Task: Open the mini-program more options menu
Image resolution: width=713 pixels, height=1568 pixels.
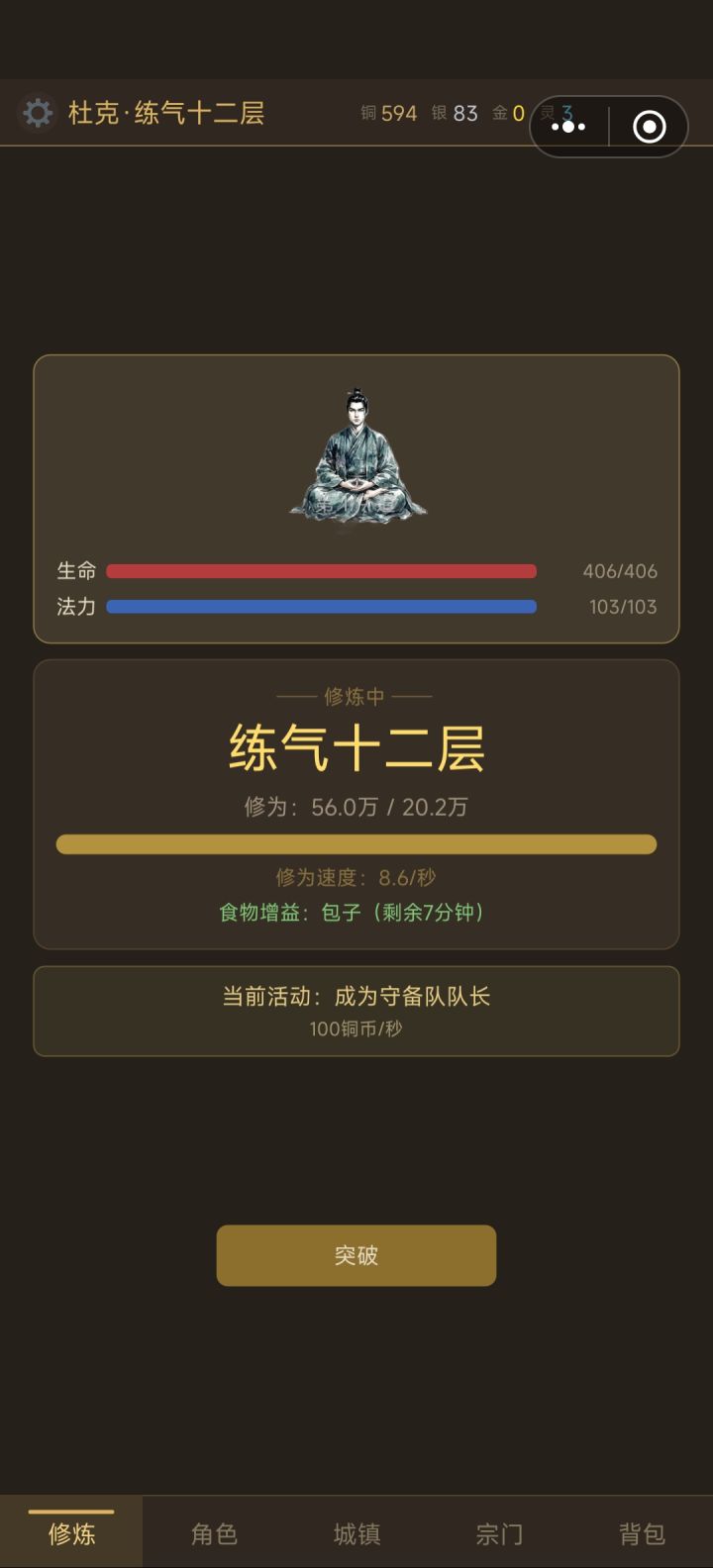Action: 569,127
